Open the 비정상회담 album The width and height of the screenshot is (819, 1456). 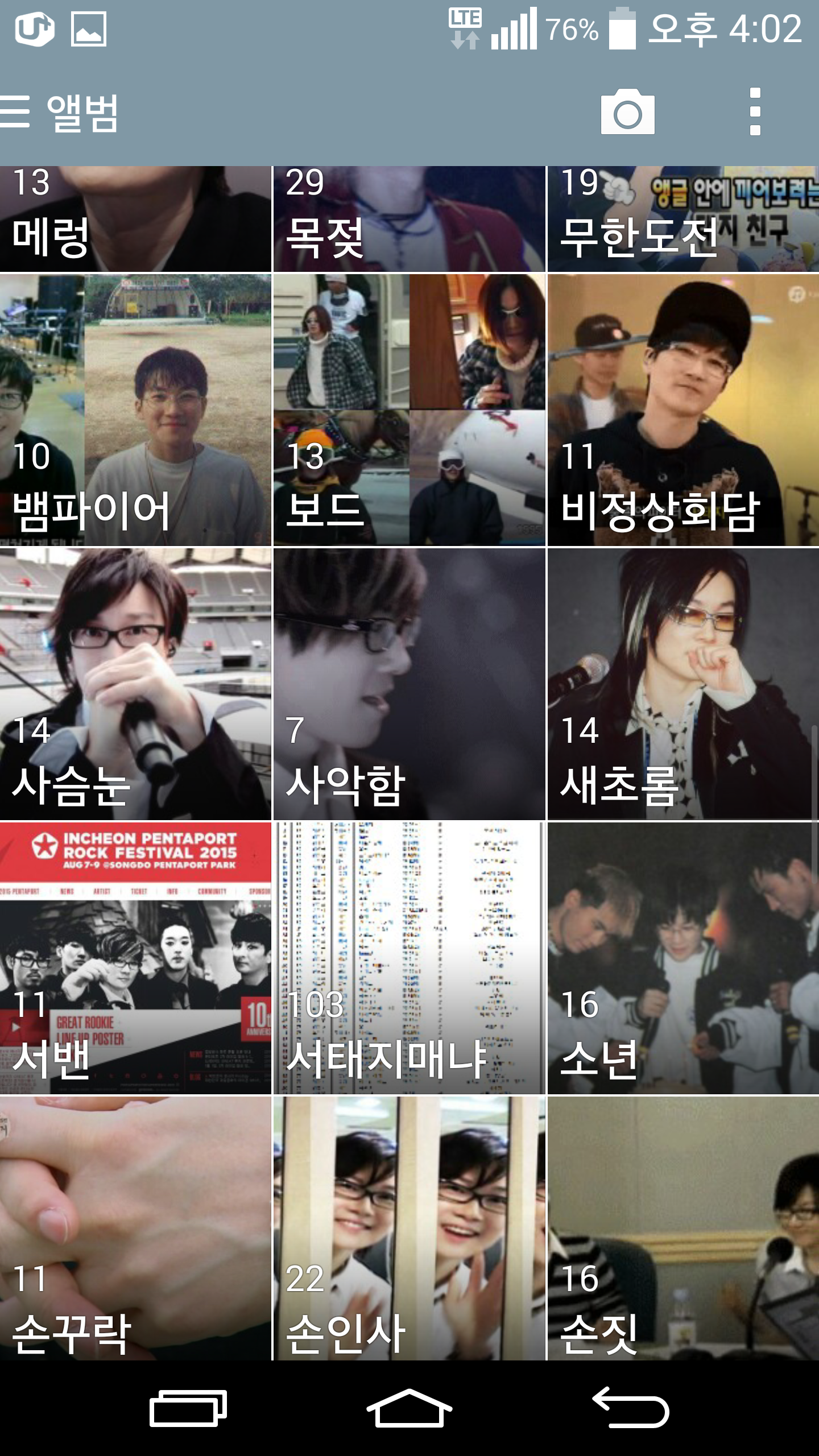point(683,410)
